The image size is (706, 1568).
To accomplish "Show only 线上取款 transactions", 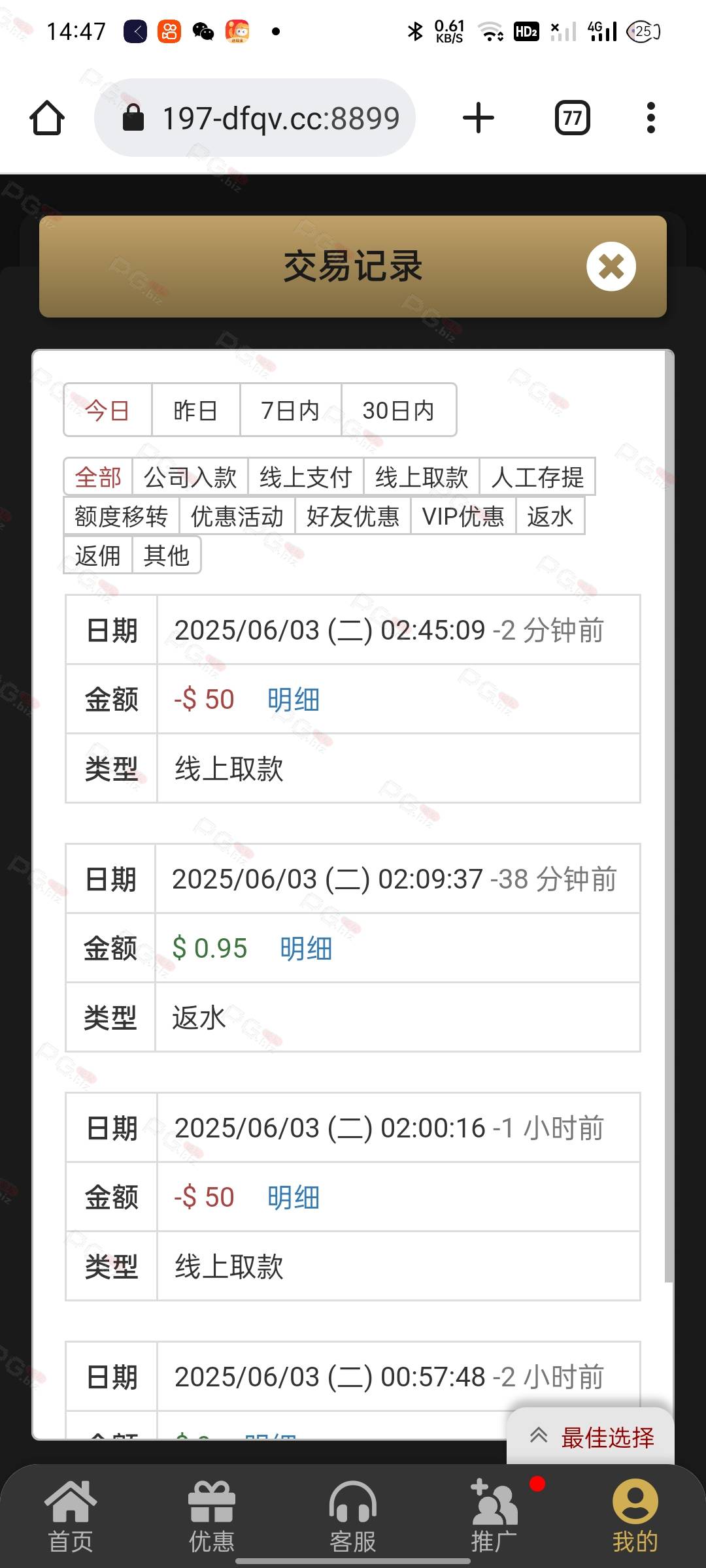I will coord(421,477).
